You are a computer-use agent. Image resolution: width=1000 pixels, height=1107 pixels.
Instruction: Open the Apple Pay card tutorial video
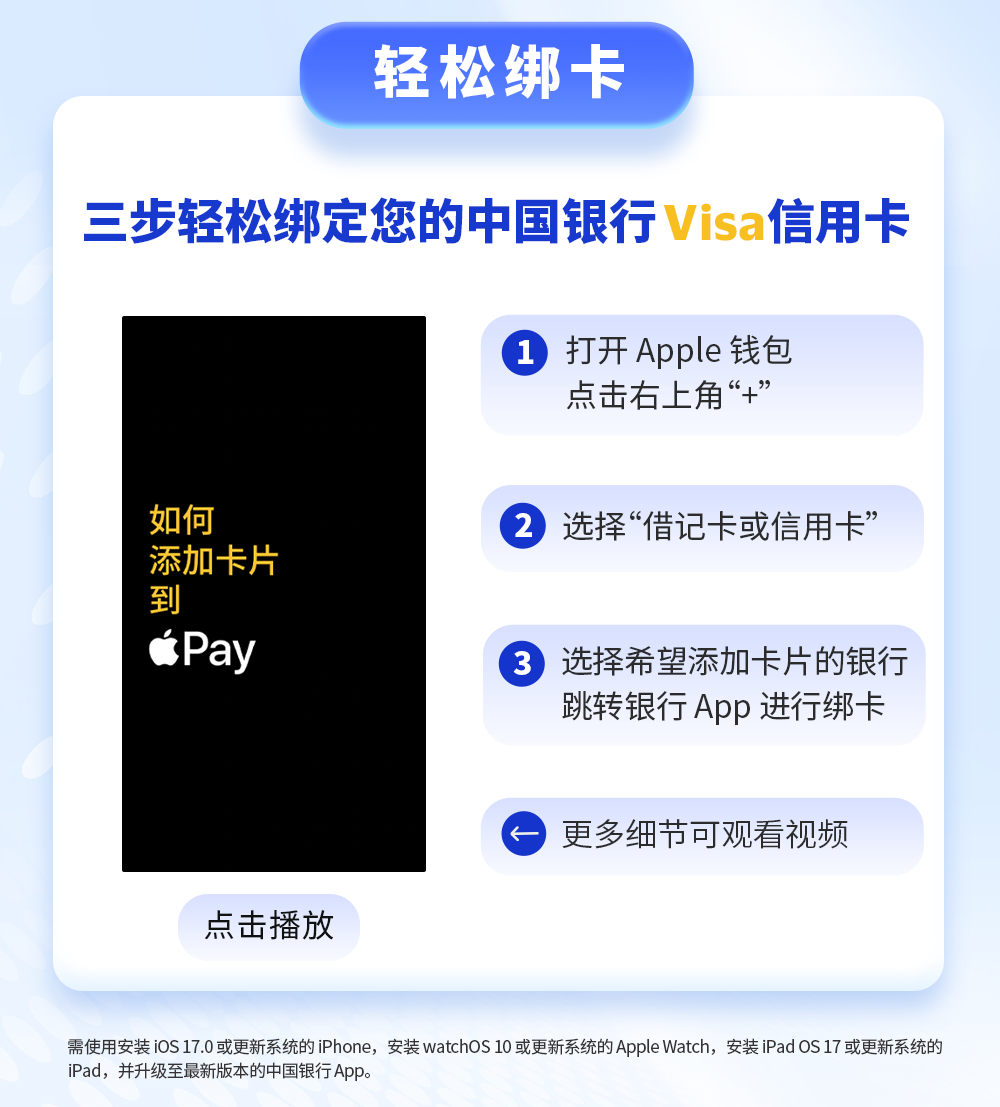click(x=274, y=594)
